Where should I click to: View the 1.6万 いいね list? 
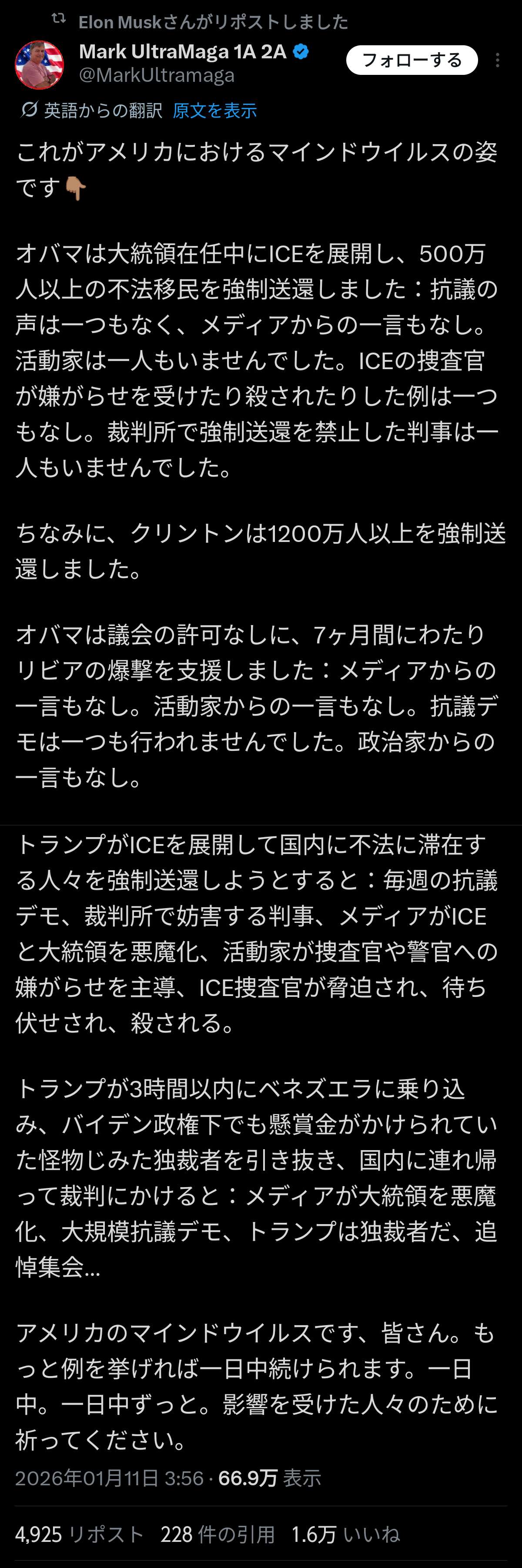click(x=345, y=1534)
